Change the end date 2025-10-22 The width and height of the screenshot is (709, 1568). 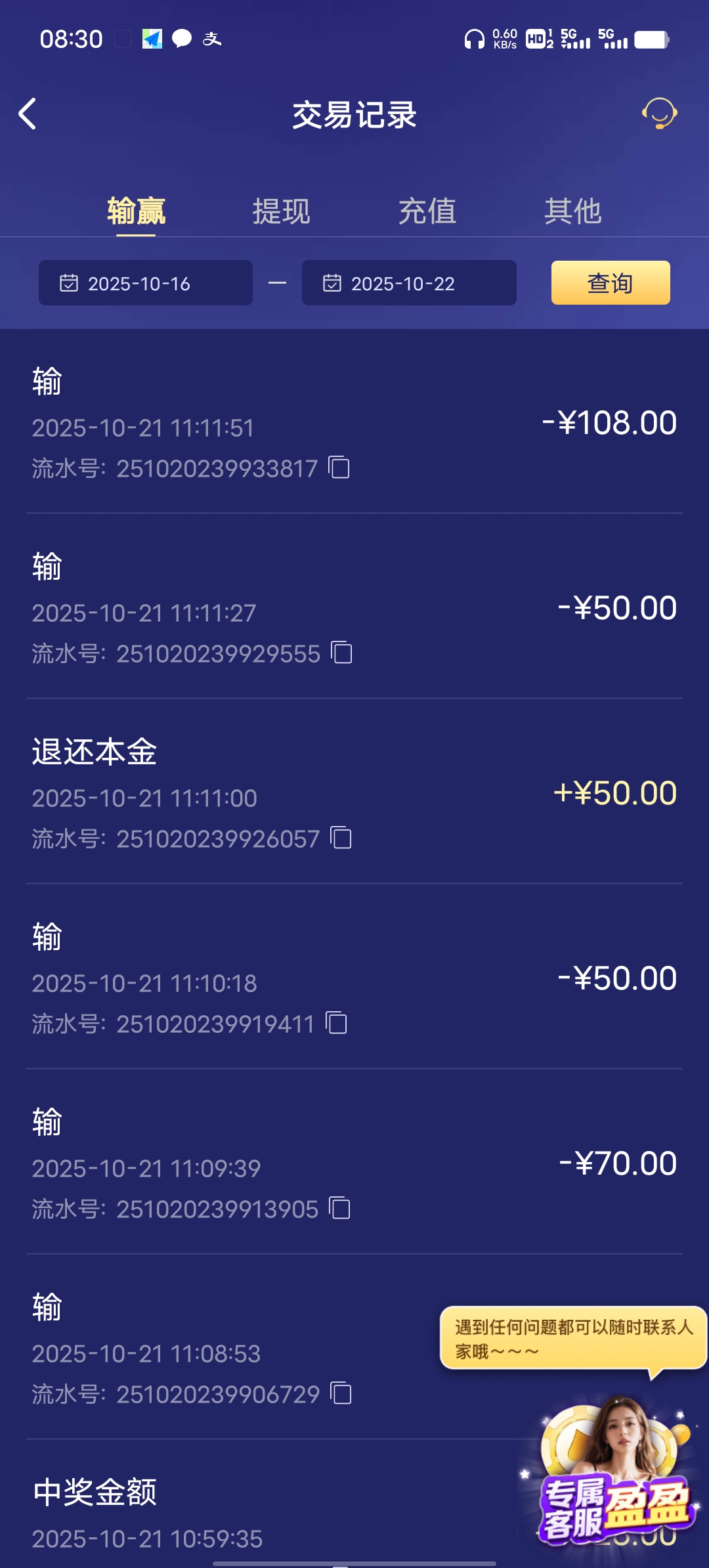click(409, 283)
